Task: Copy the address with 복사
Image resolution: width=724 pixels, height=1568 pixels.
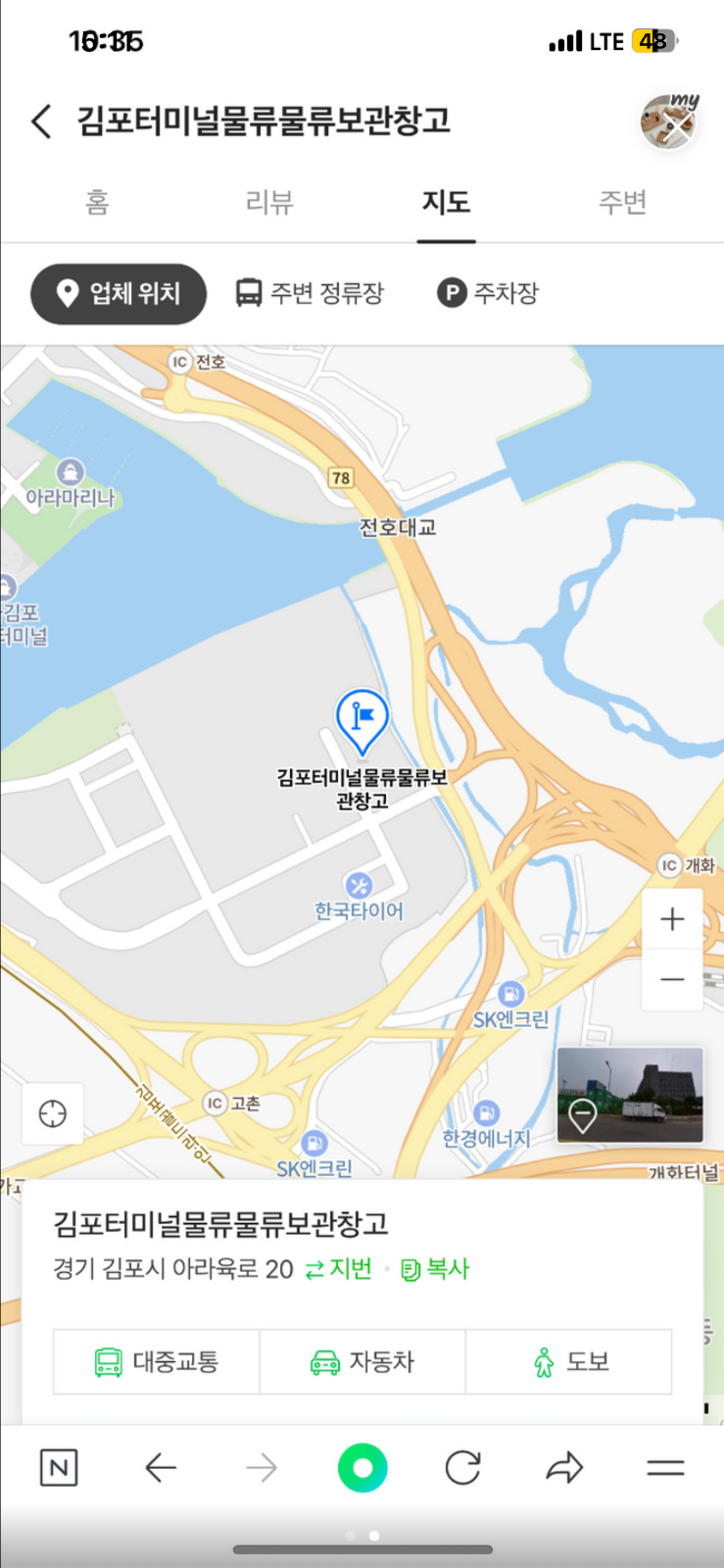Action: pyautogui.click(x=436, y=1269)
